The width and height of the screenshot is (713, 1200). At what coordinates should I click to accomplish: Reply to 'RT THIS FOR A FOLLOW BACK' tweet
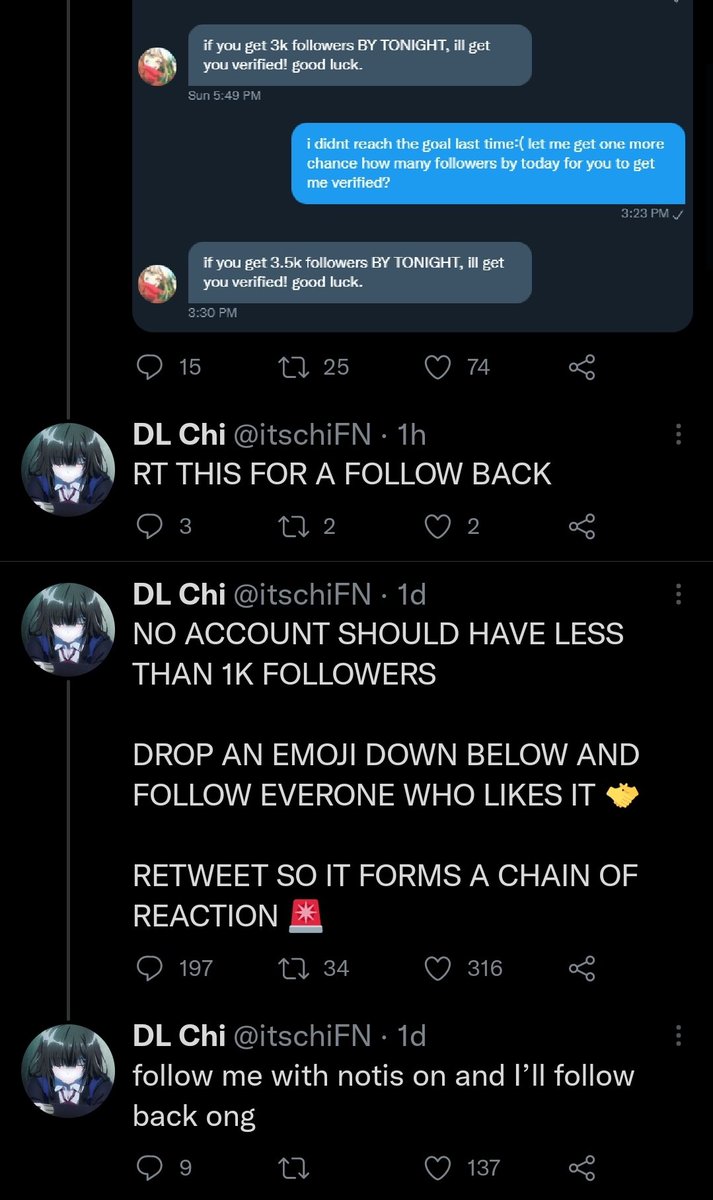[x=149, y=526]
